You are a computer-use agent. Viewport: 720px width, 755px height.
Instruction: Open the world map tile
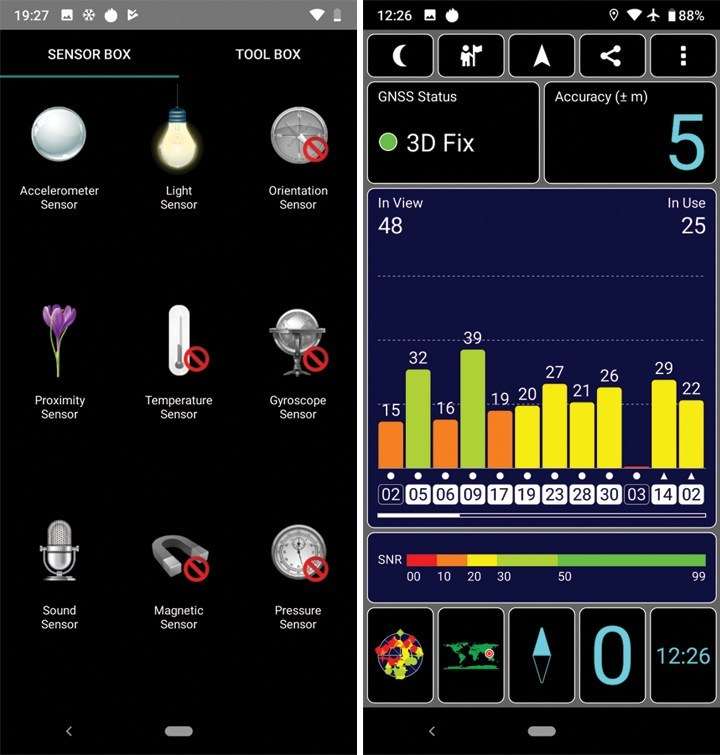coord(471,655)
